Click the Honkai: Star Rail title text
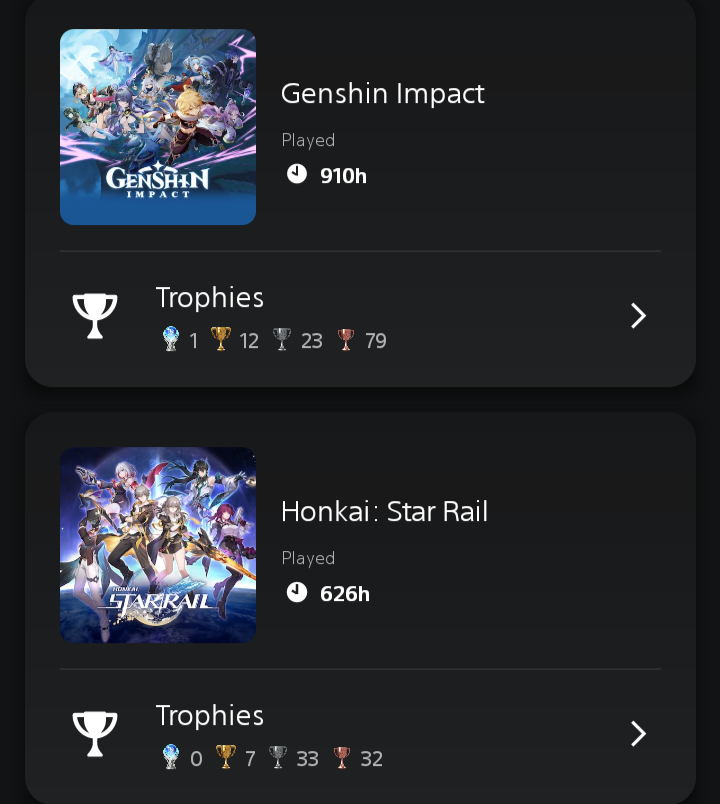The height and width of the screenshot is (804, 720). (x=384, y=511)
